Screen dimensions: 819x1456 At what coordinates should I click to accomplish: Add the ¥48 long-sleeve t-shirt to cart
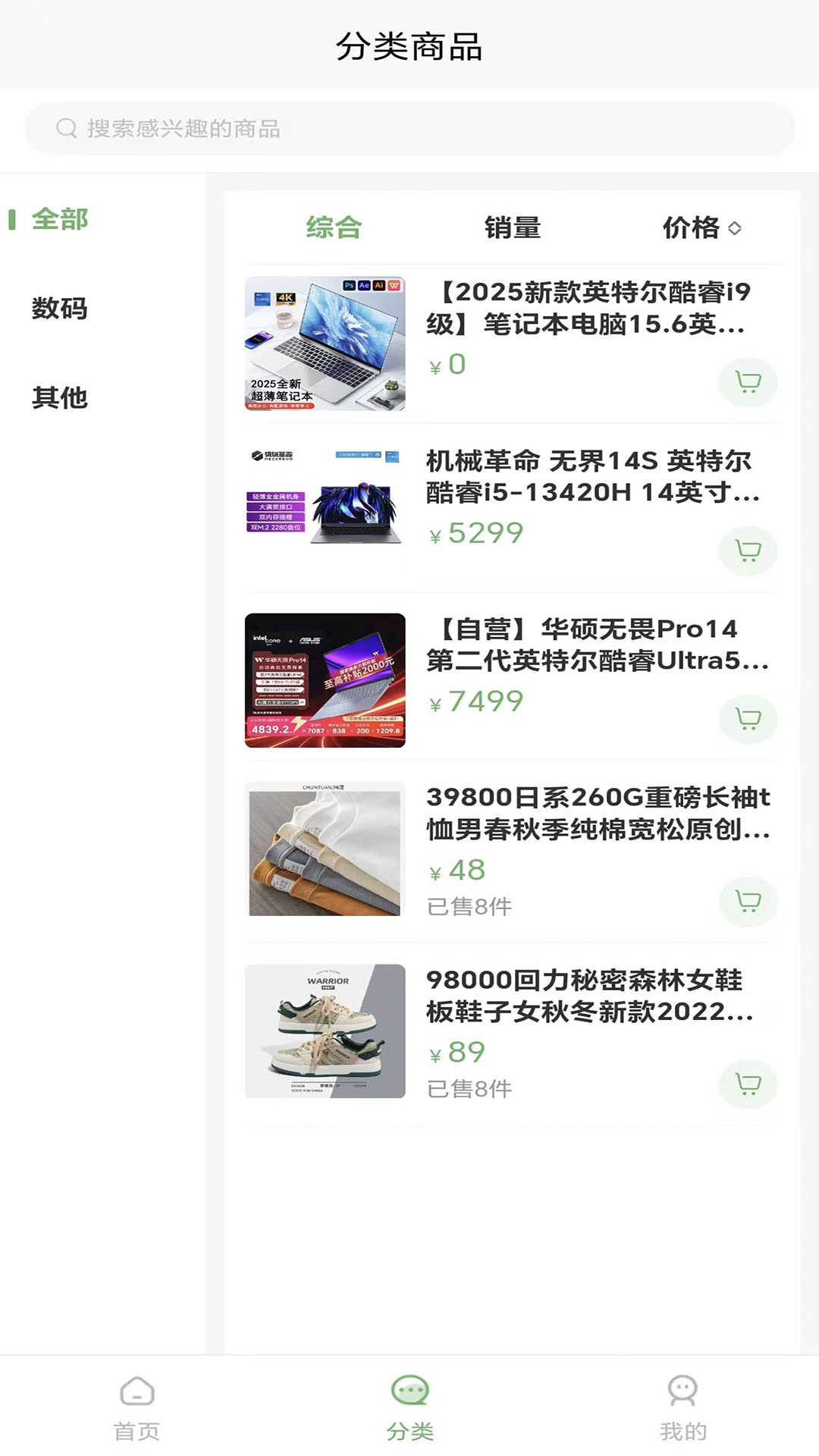tap(748, 902)
